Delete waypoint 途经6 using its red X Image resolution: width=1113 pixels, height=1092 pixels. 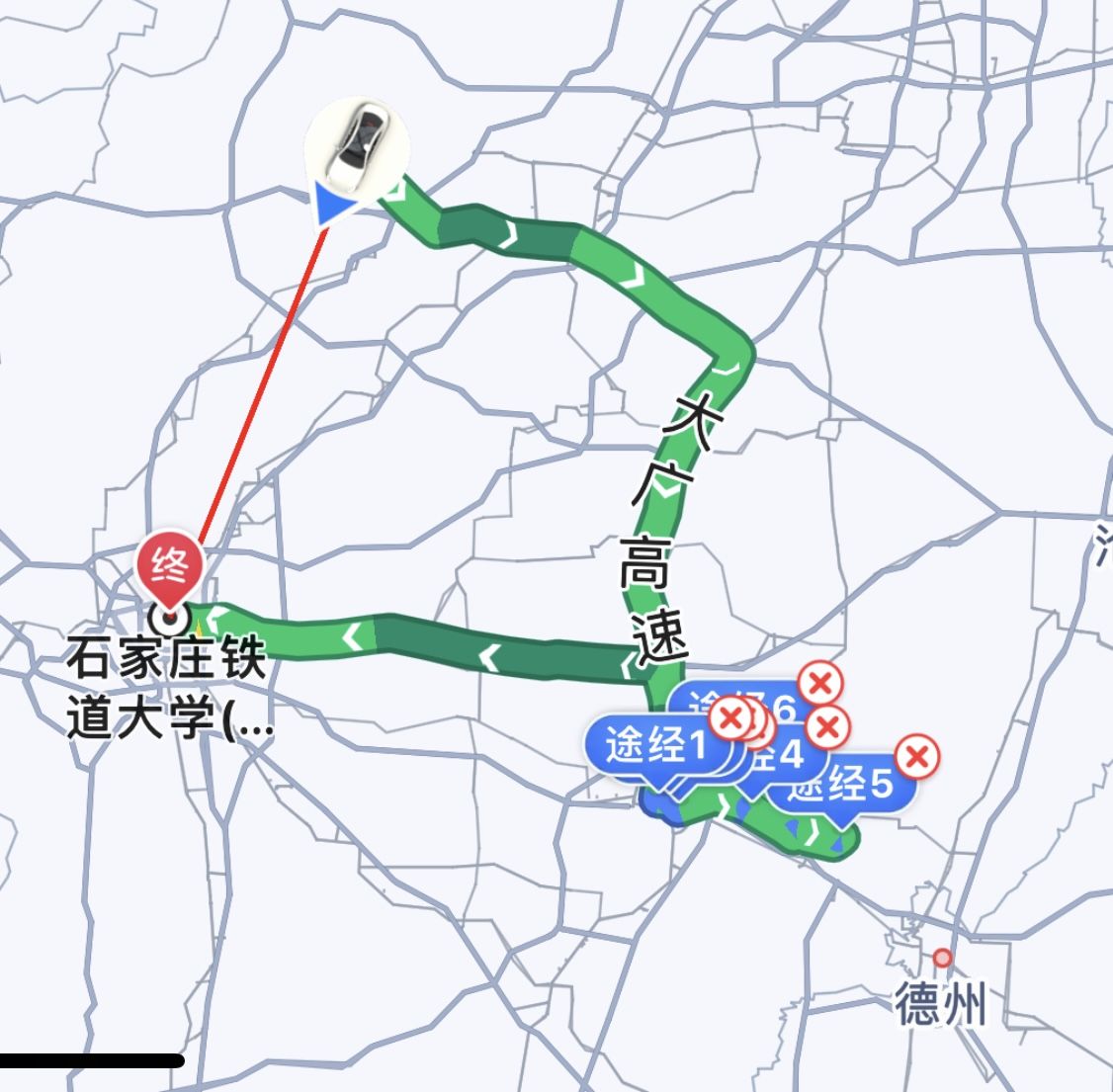819,682
